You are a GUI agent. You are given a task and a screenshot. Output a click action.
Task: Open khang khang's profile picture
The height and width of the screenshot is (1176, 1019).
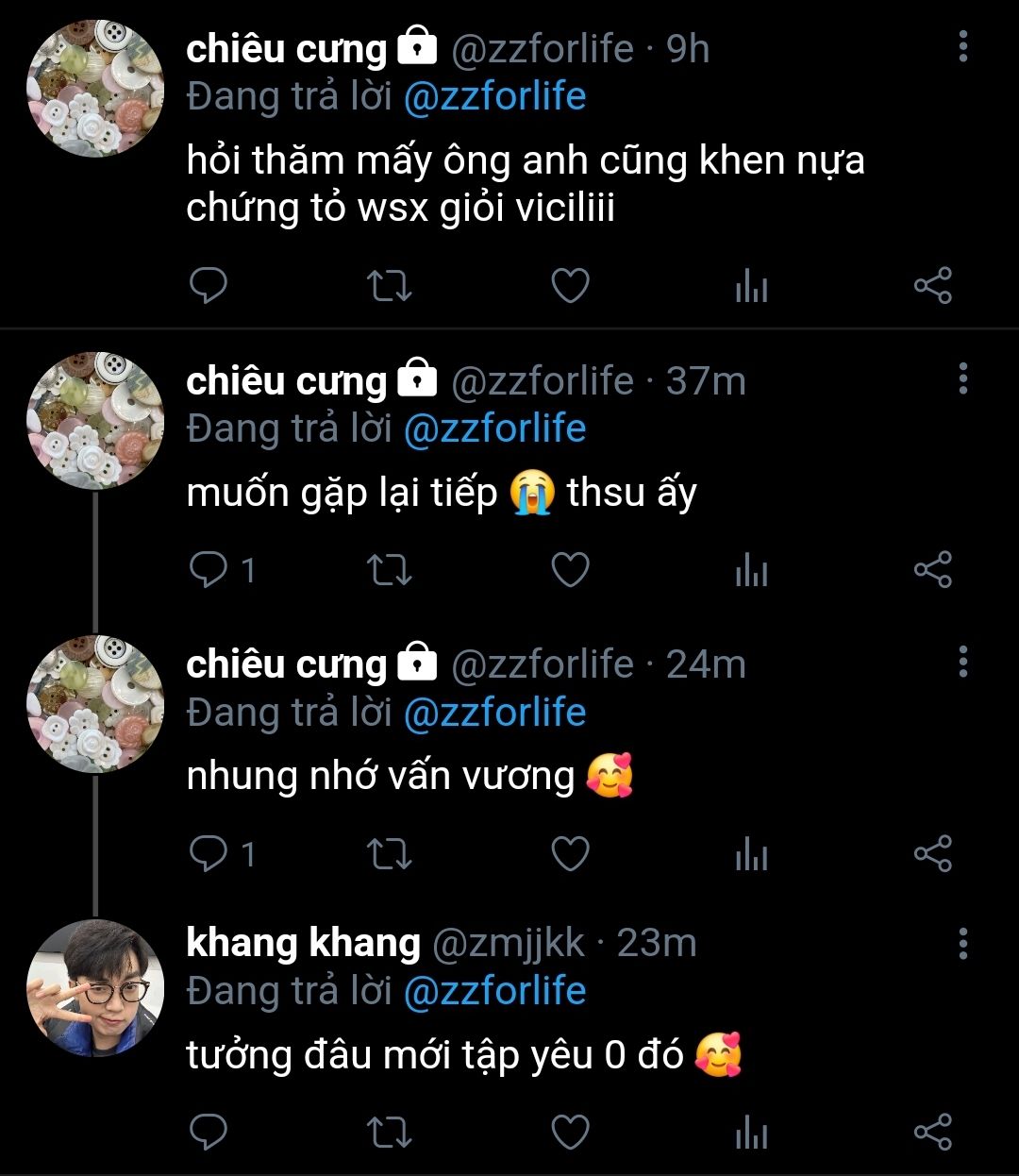[x=95, y=988]
